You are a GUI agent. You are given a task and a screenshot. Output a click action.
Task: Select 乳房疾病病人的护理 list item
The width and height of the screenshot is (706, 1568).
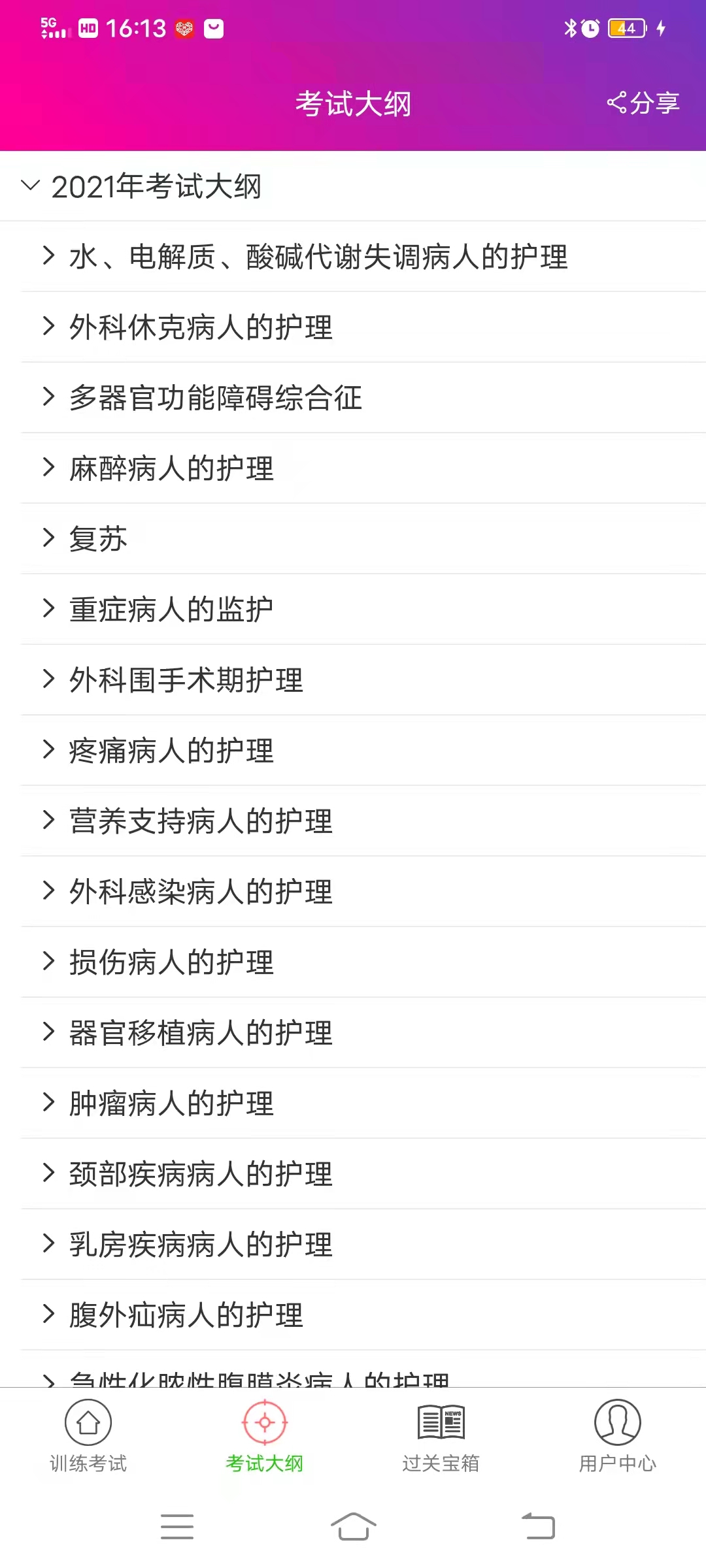199,1245
